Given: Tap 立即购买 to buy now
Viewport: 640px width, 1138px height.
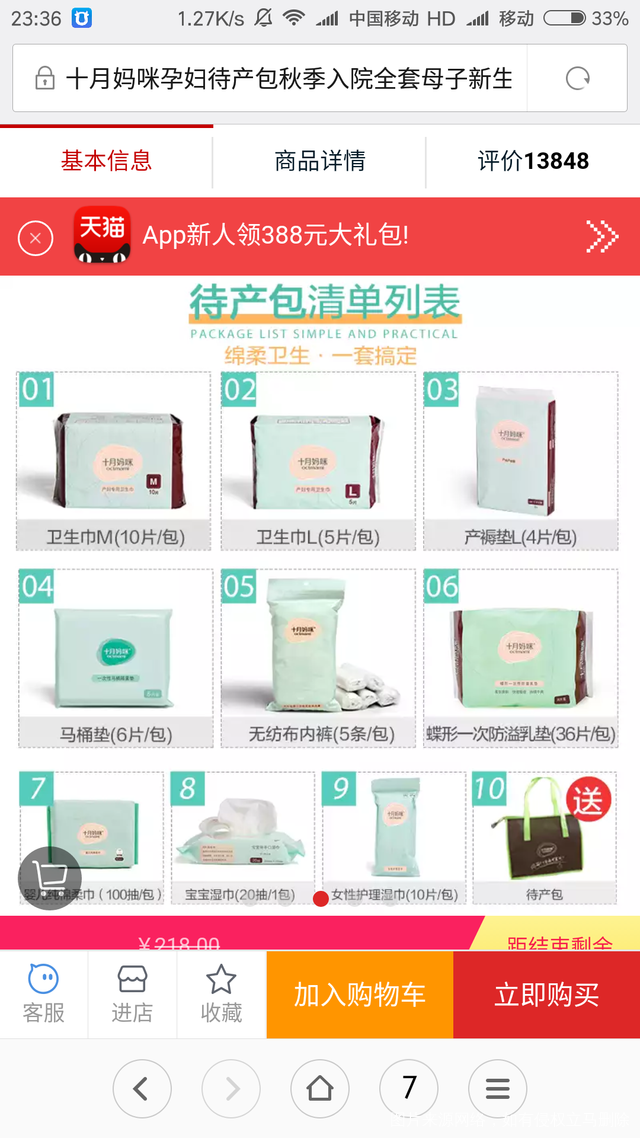Looking at the screenshot, I should coord(546,994).
